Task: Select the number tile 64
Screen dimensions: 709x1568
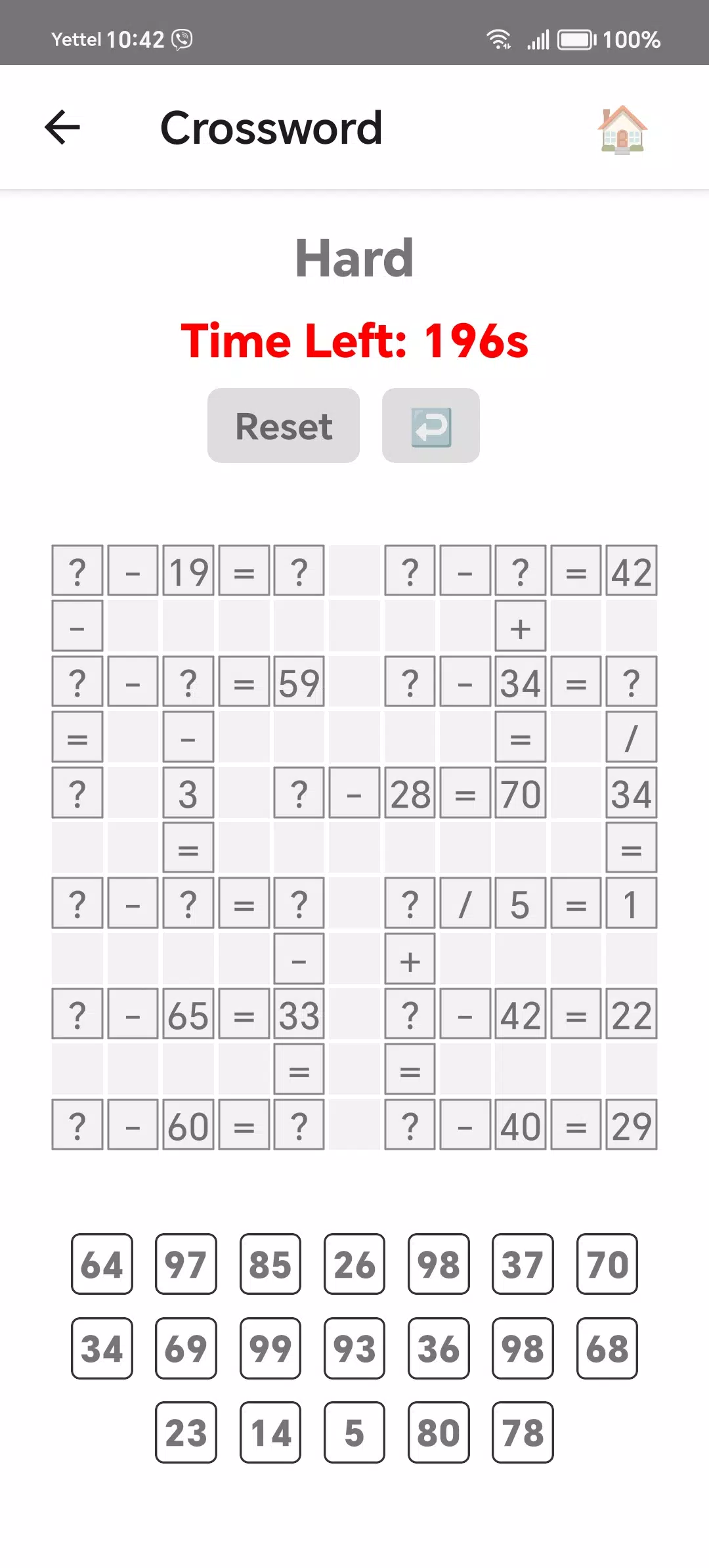Action: click(102, 1264)
